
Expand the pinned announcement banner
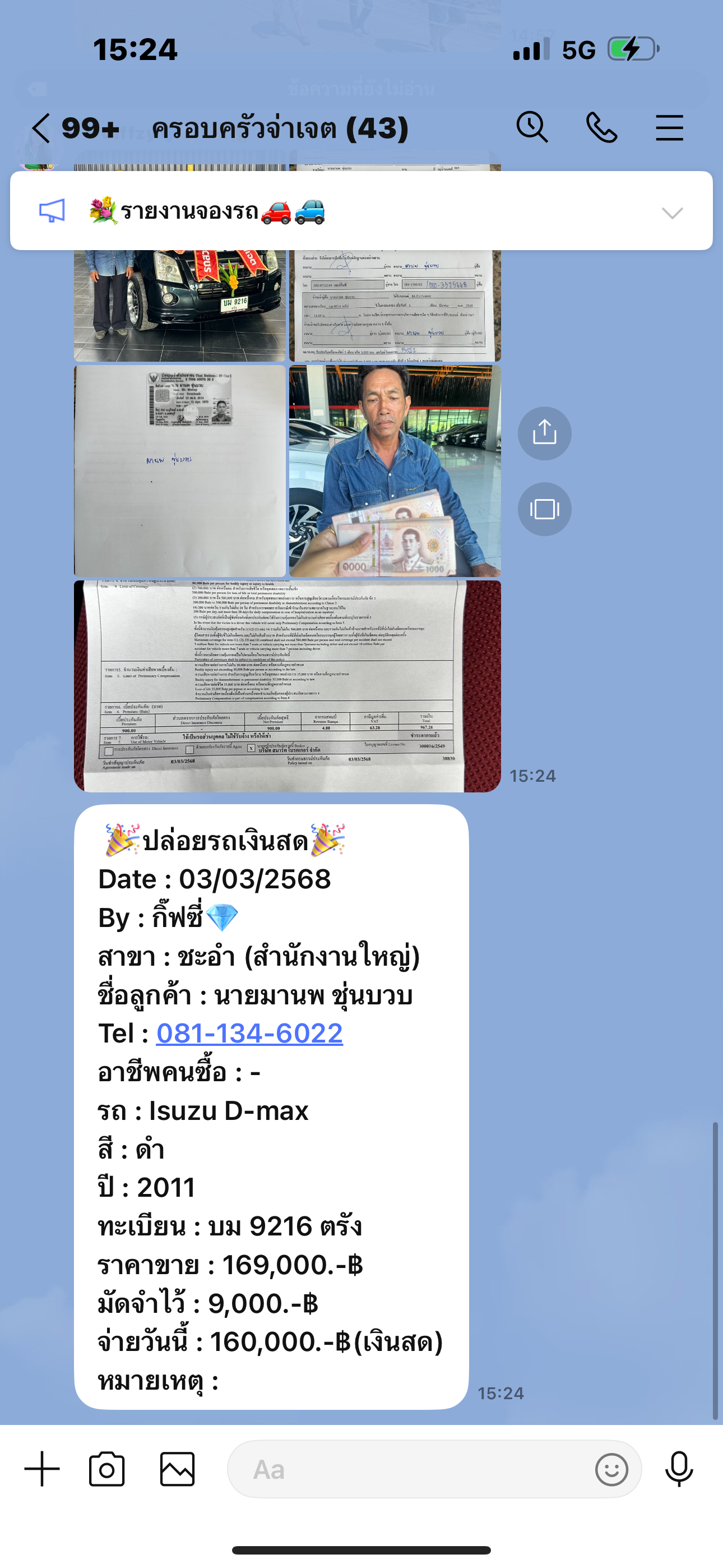[x=673, y=213]
